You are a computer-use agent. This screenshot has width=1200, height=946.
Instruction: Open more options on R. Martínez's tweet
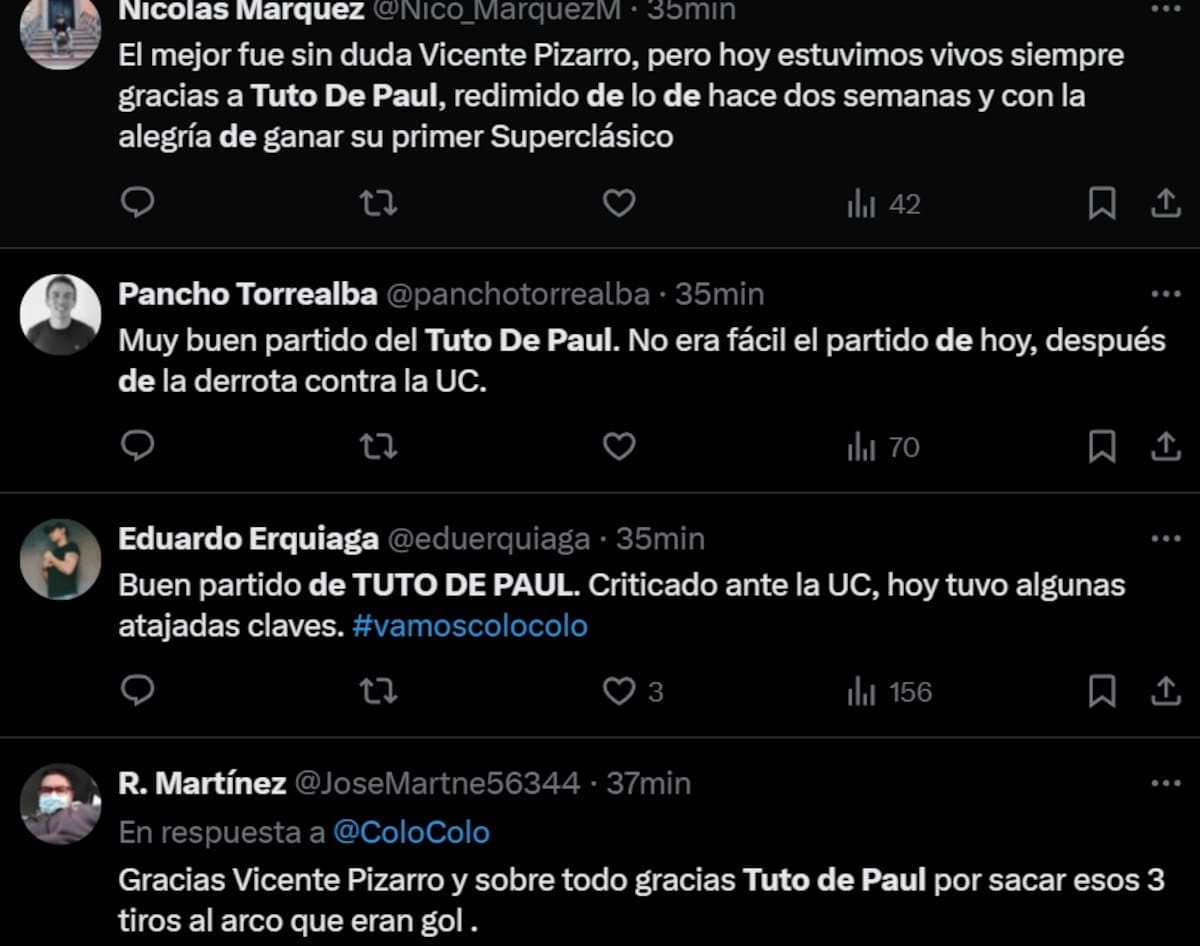click(1166, 783)
